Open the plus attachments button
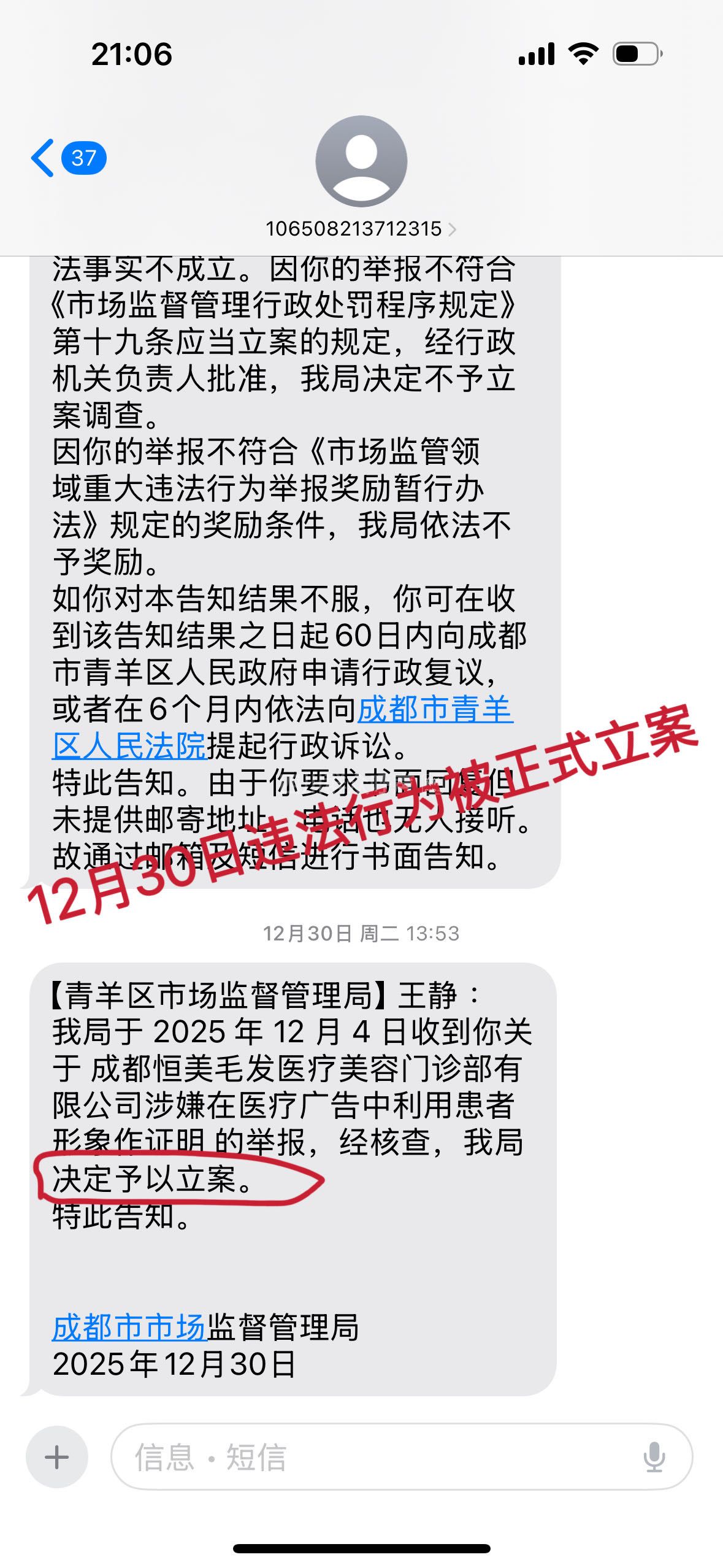723x1568 pixels. point(57,1457)
